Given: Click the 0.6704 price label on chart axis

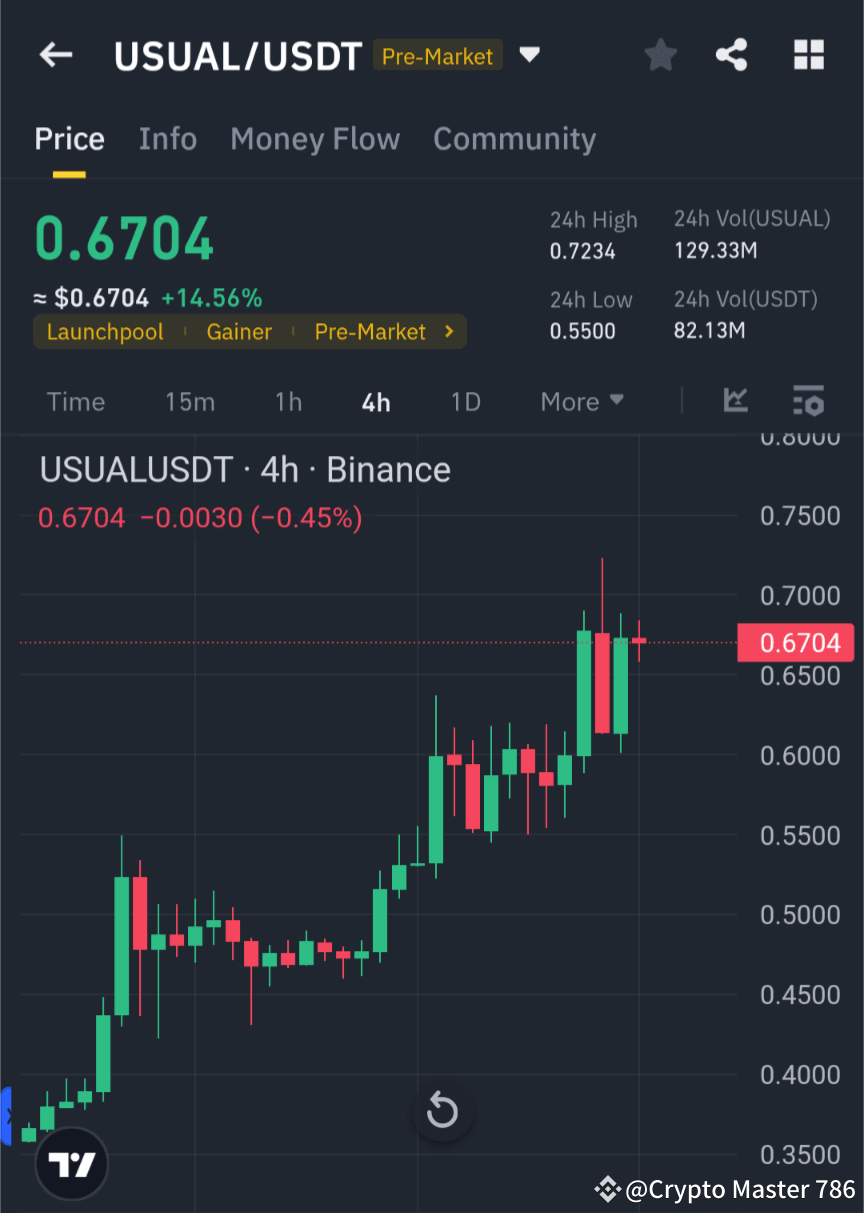Looking at the screenshot, I should tap(795, 643).
